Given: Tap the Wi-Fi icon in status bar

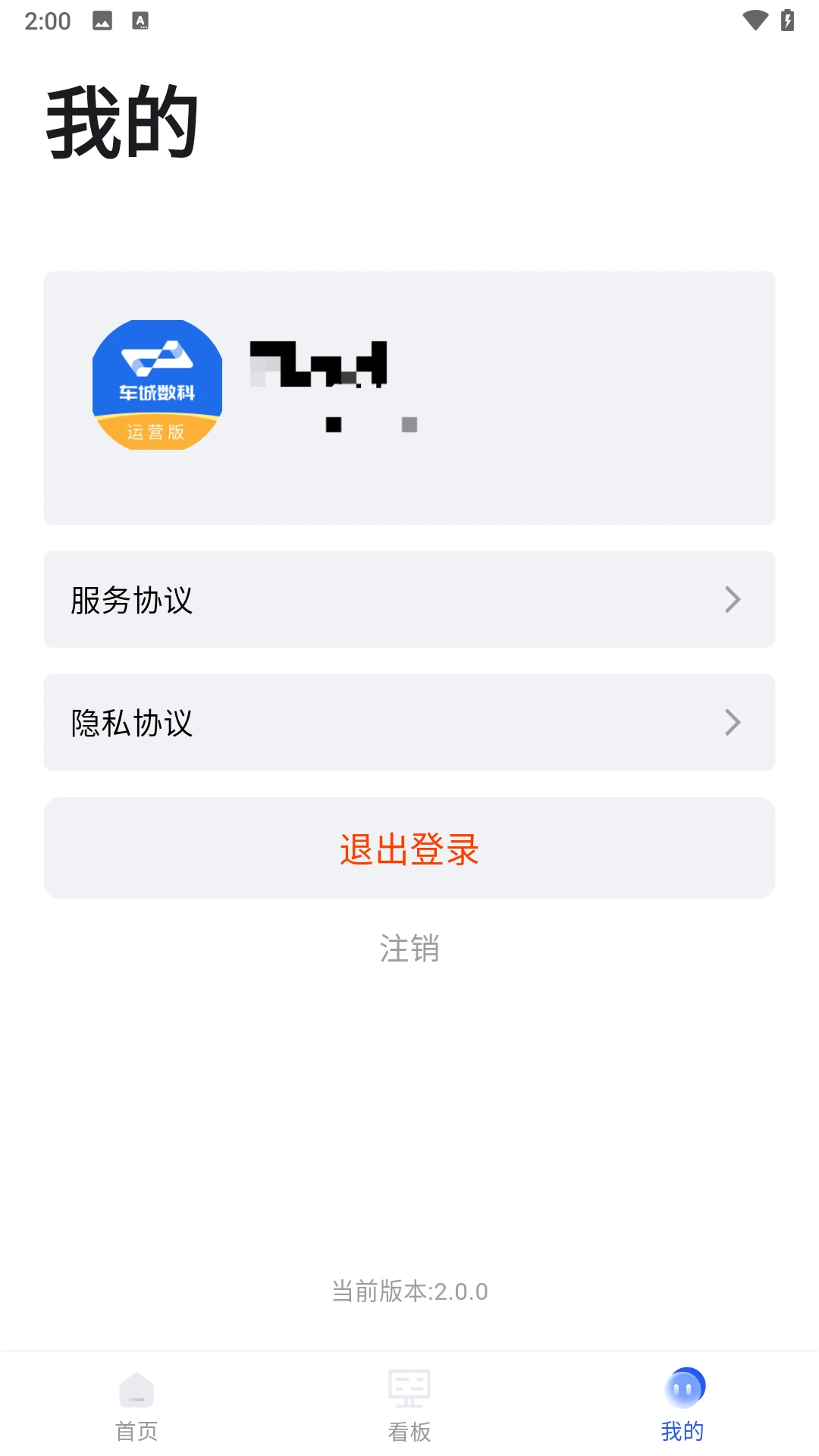Looking at the screenshot, I should (x=754, y=21).
